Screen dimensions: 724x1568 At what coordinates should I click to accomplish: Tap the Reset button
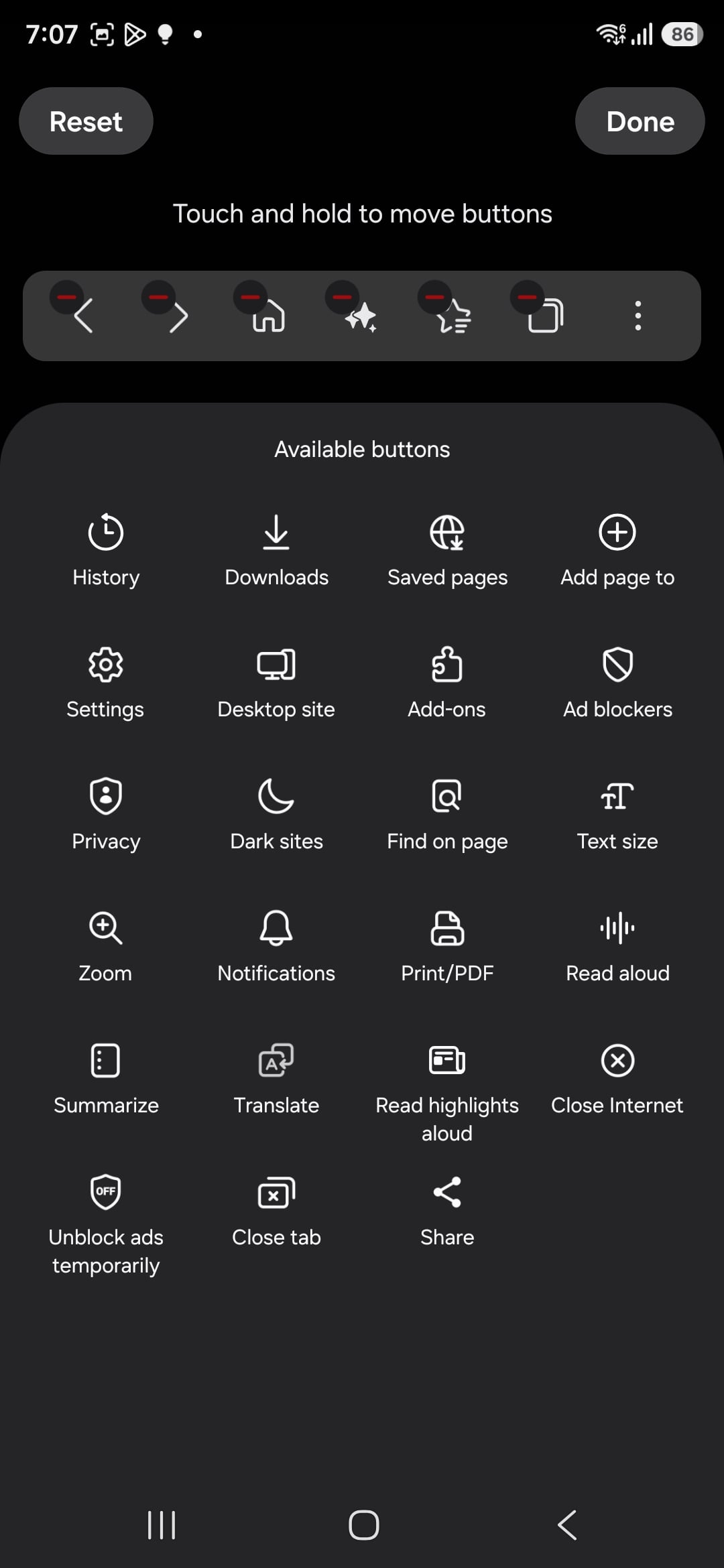tap(86, 121)
